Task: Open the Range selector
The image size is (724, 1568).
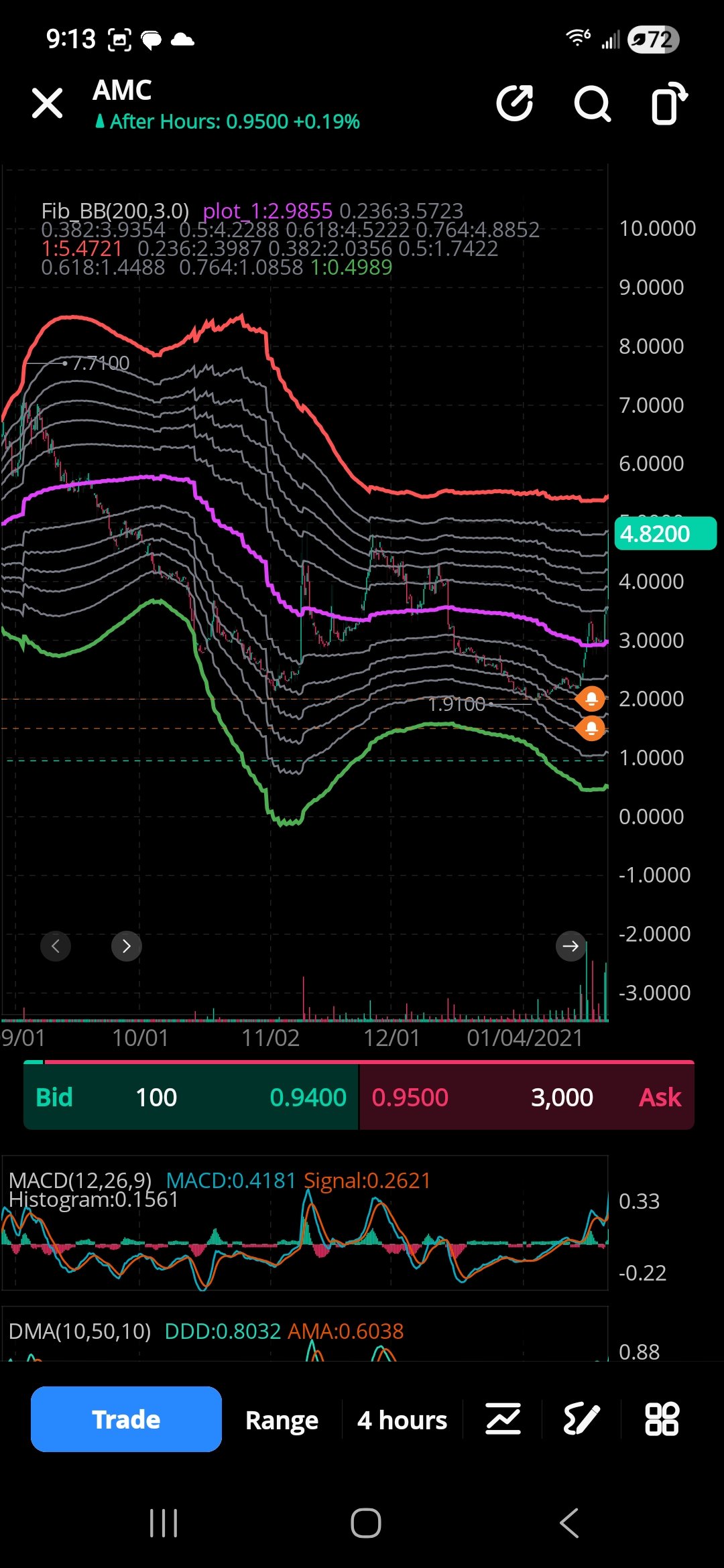Action: pyautogui.click(x=282, y=1420)
